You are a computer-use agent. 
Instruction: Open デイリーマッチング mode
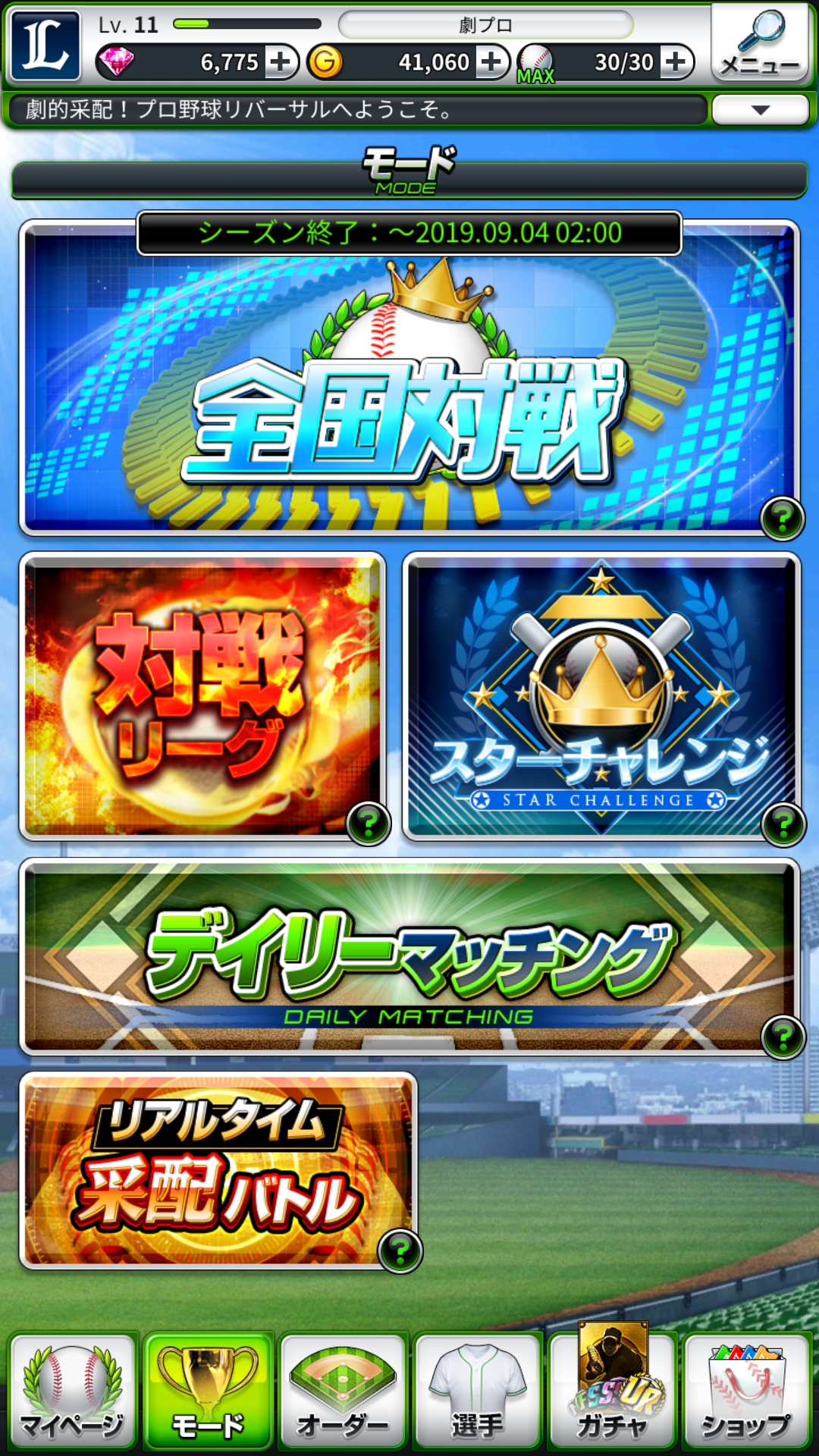point(409,957)
